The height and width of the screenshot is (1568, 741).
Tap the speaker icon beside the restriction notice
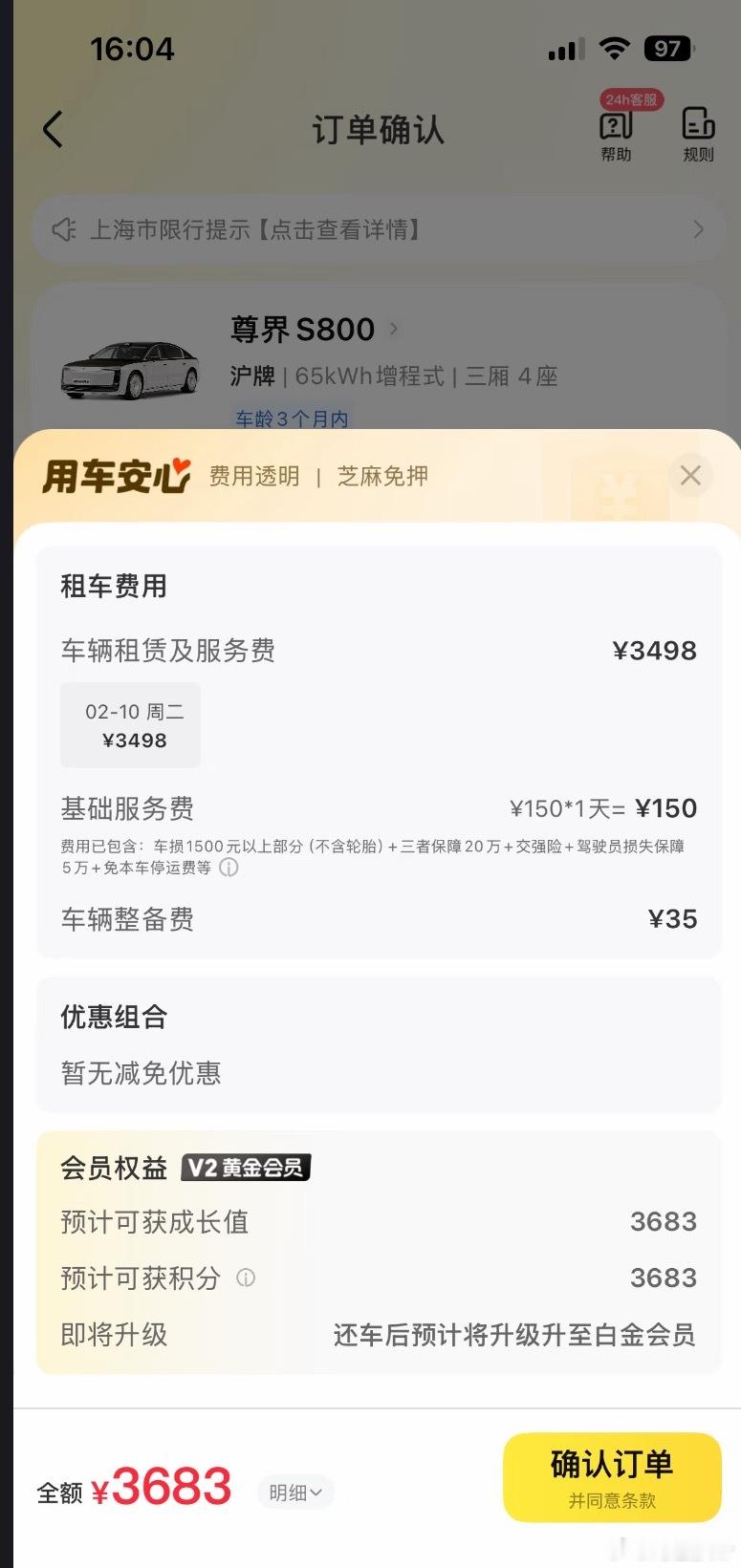[x=63, y=229]
